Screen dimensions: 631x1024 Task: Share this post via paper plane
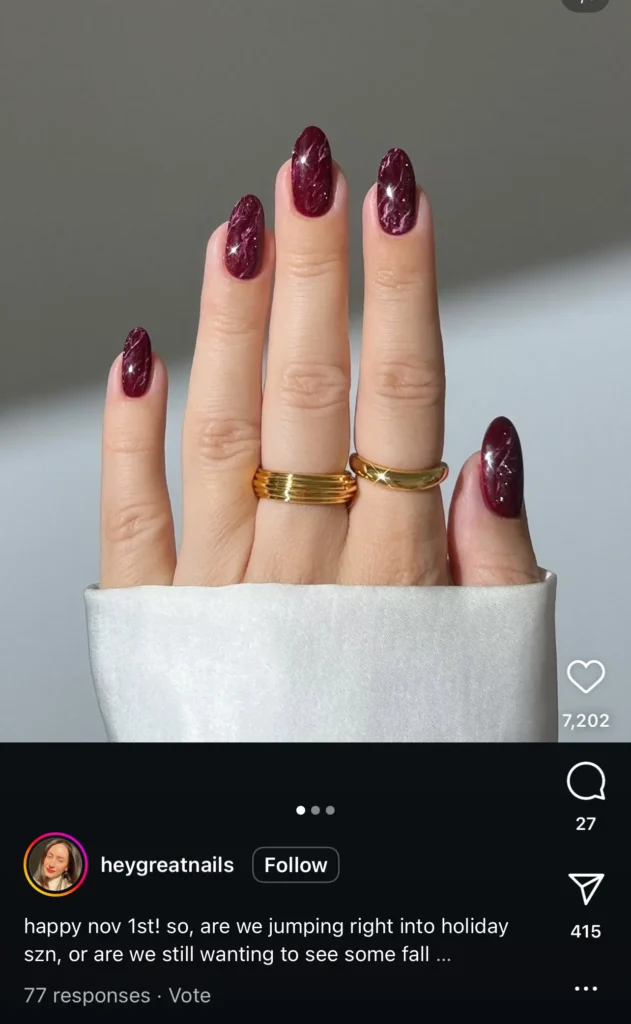click(586, 888)
